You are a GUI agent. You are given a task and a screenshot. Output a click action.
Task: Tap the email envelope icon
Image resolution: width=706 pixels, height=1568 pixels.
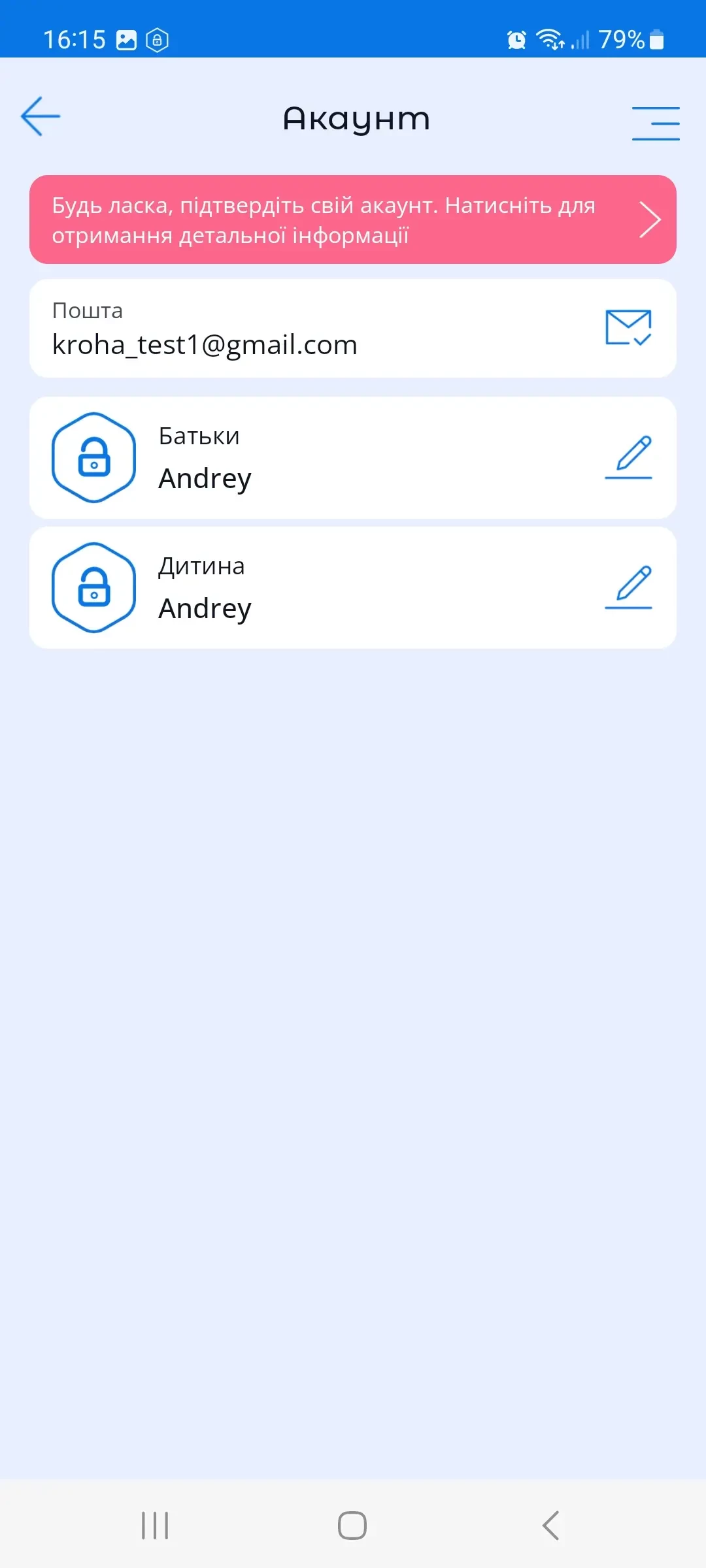628,327
